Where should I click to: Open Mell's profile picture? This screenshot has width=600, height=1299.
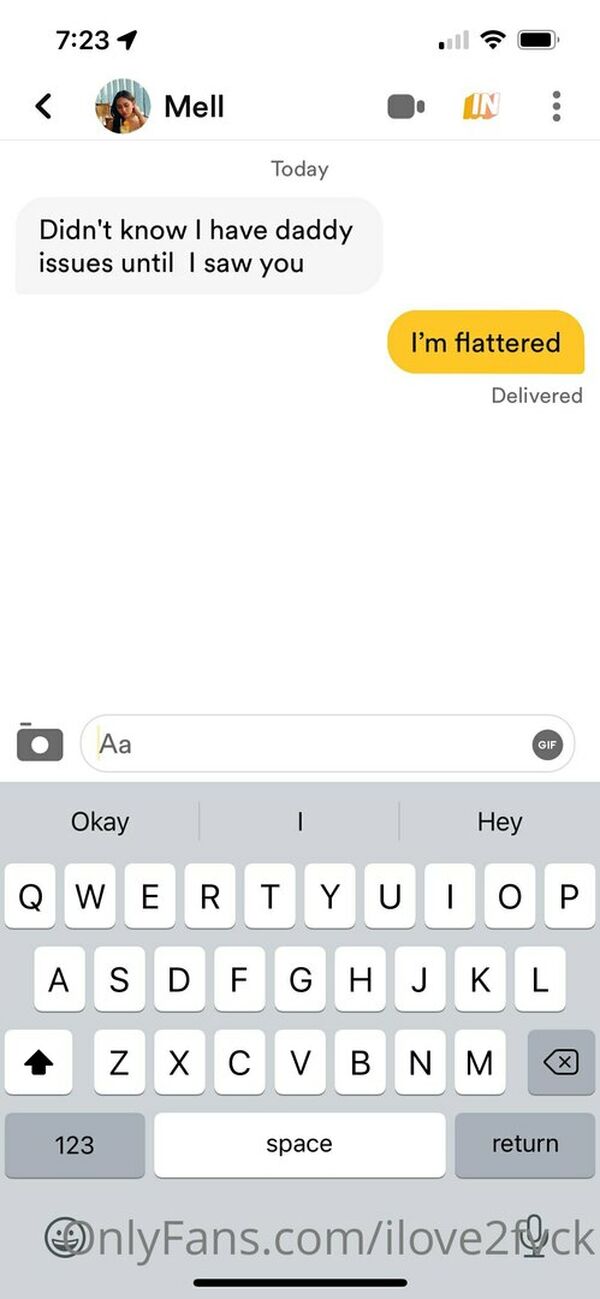pos(123,106)
